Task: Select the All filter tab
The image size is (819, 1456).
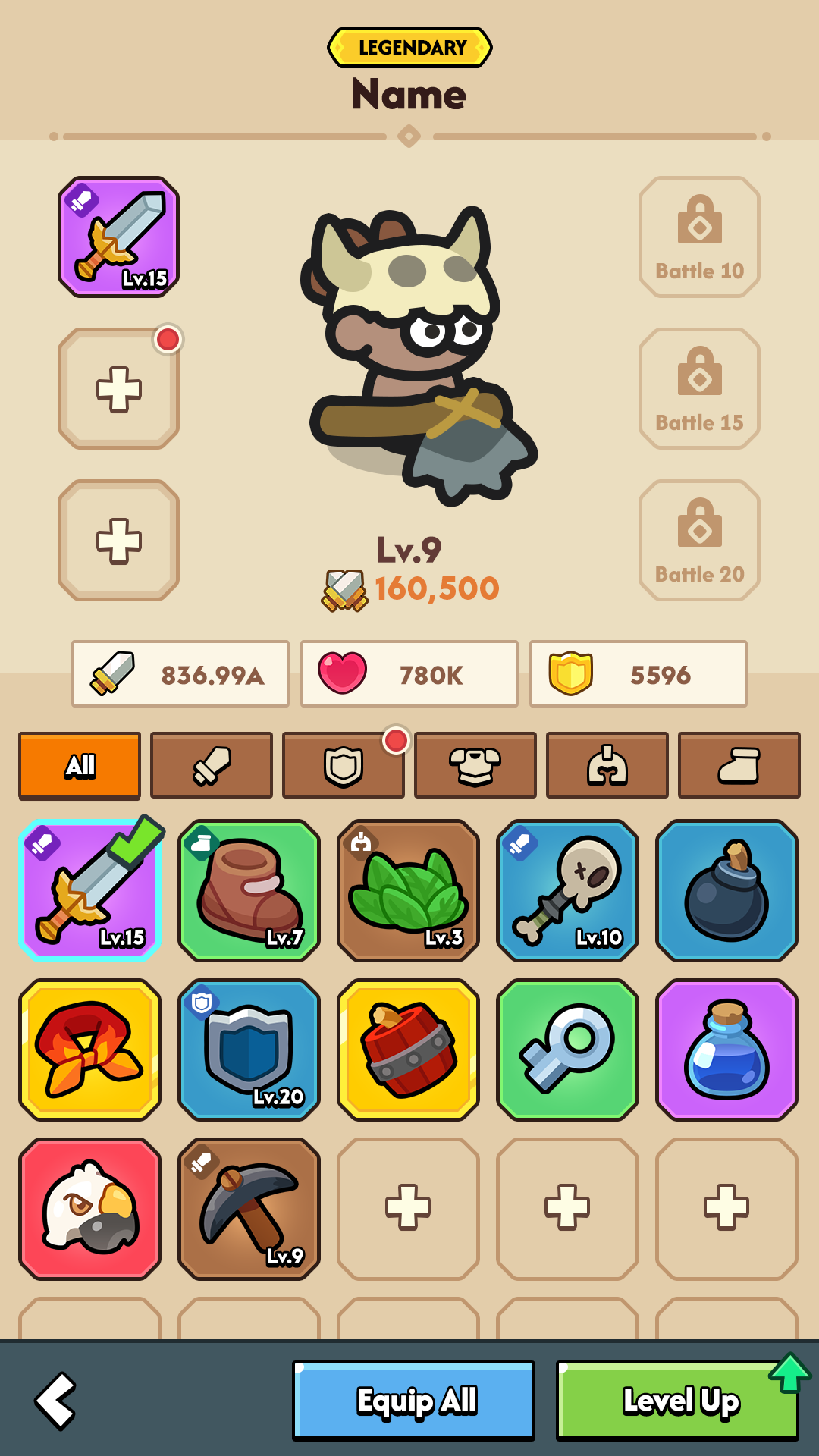Action: [x=80, y=765]
